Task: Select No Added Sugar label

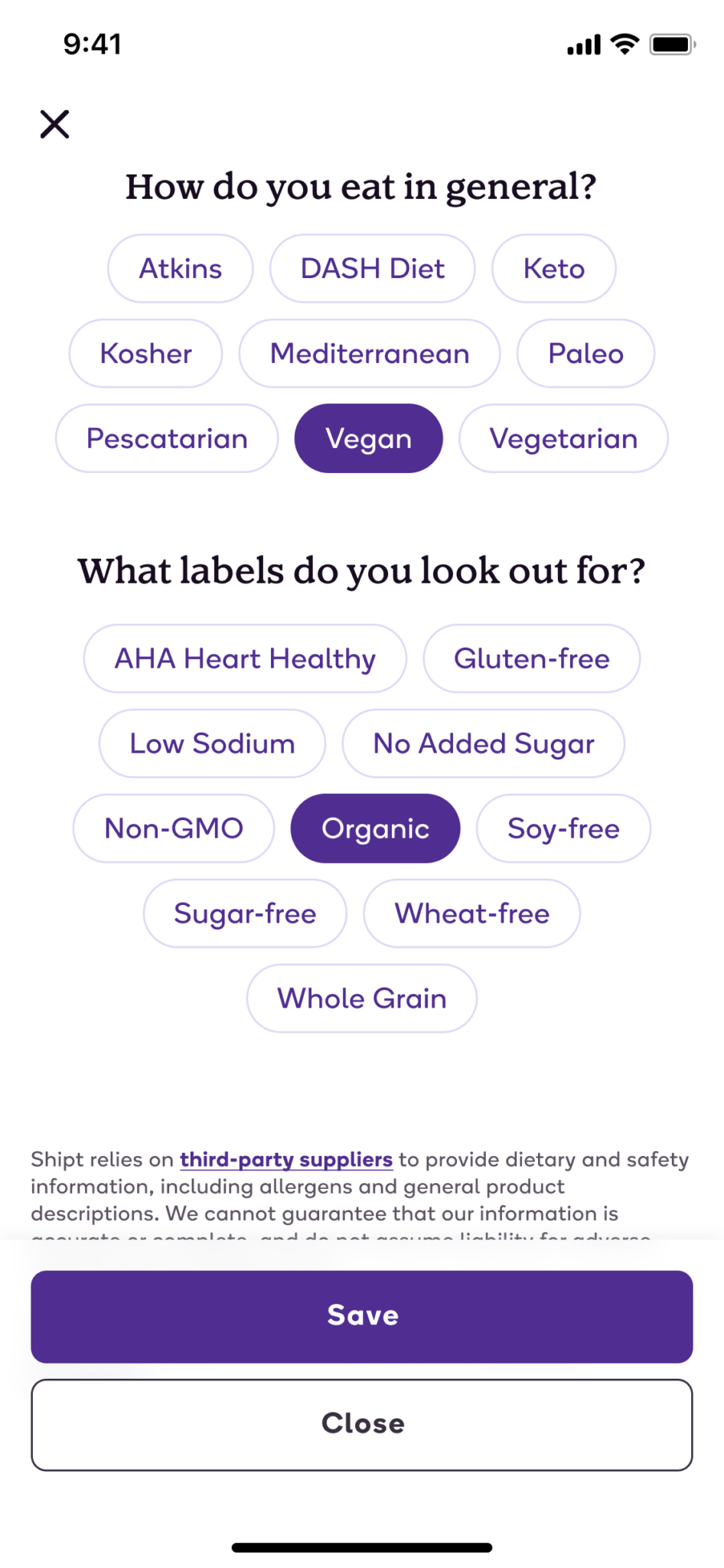Action: click(x=484, y=744)
